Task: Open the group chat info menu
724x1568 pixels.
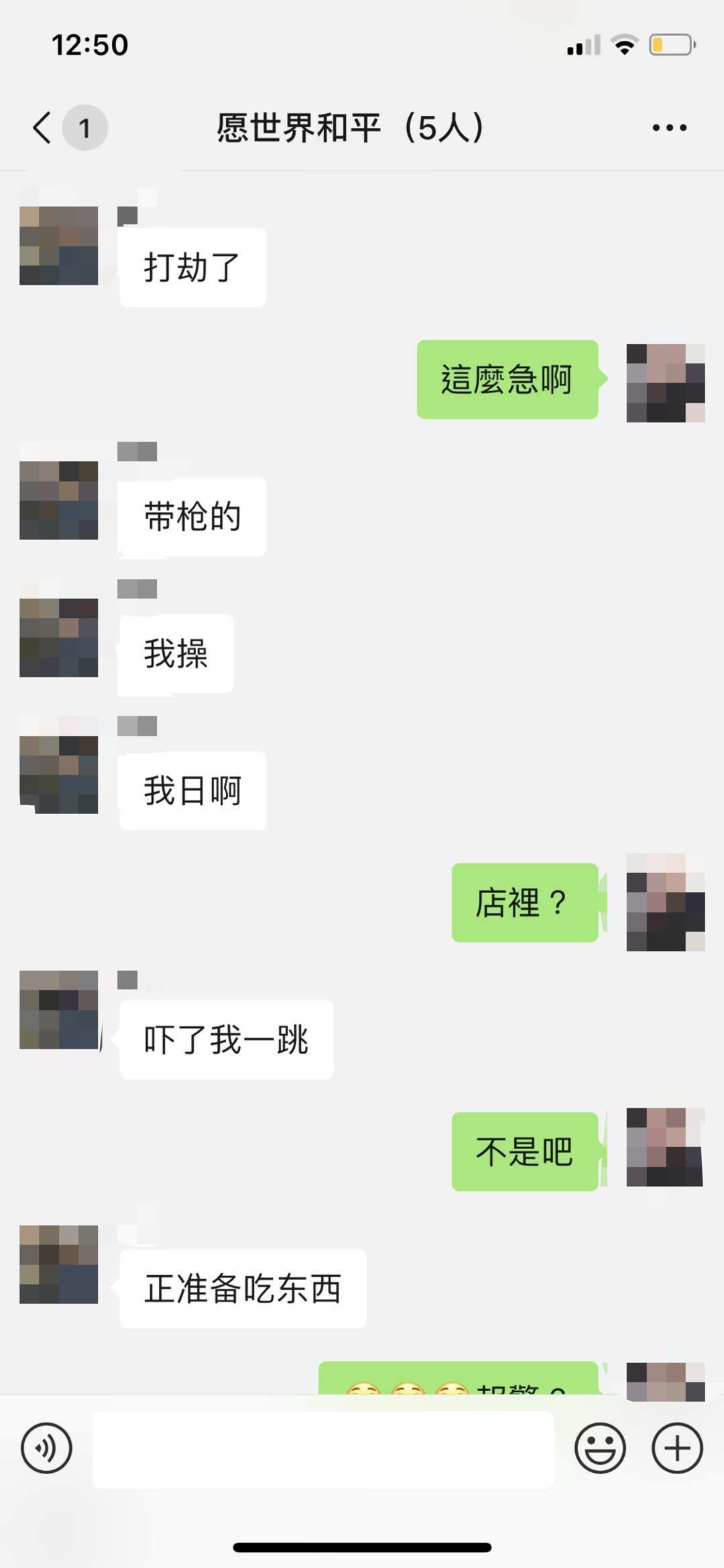Action: [669, 127]
